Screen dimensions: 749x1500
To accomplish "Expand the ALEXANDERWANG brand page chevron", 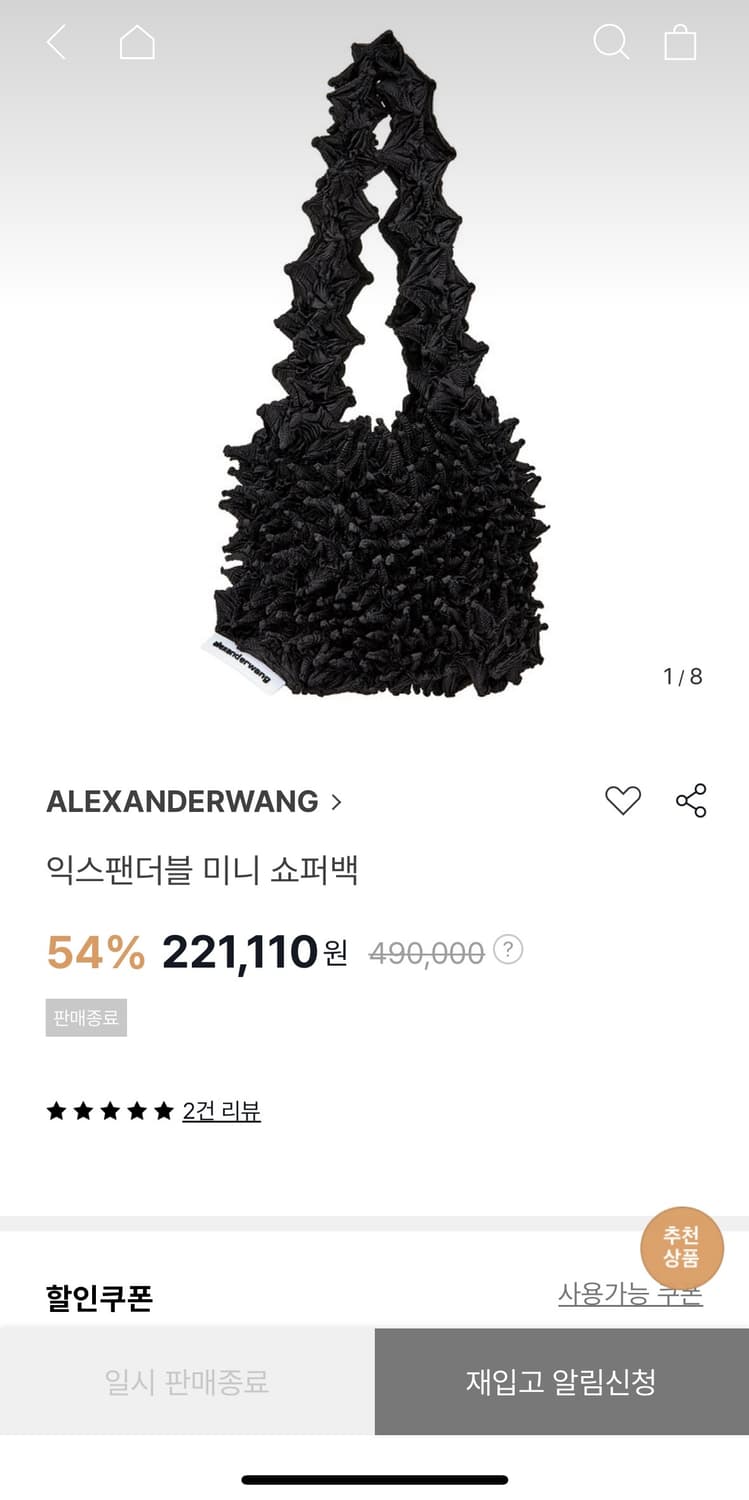I will [x=337, y=802].
